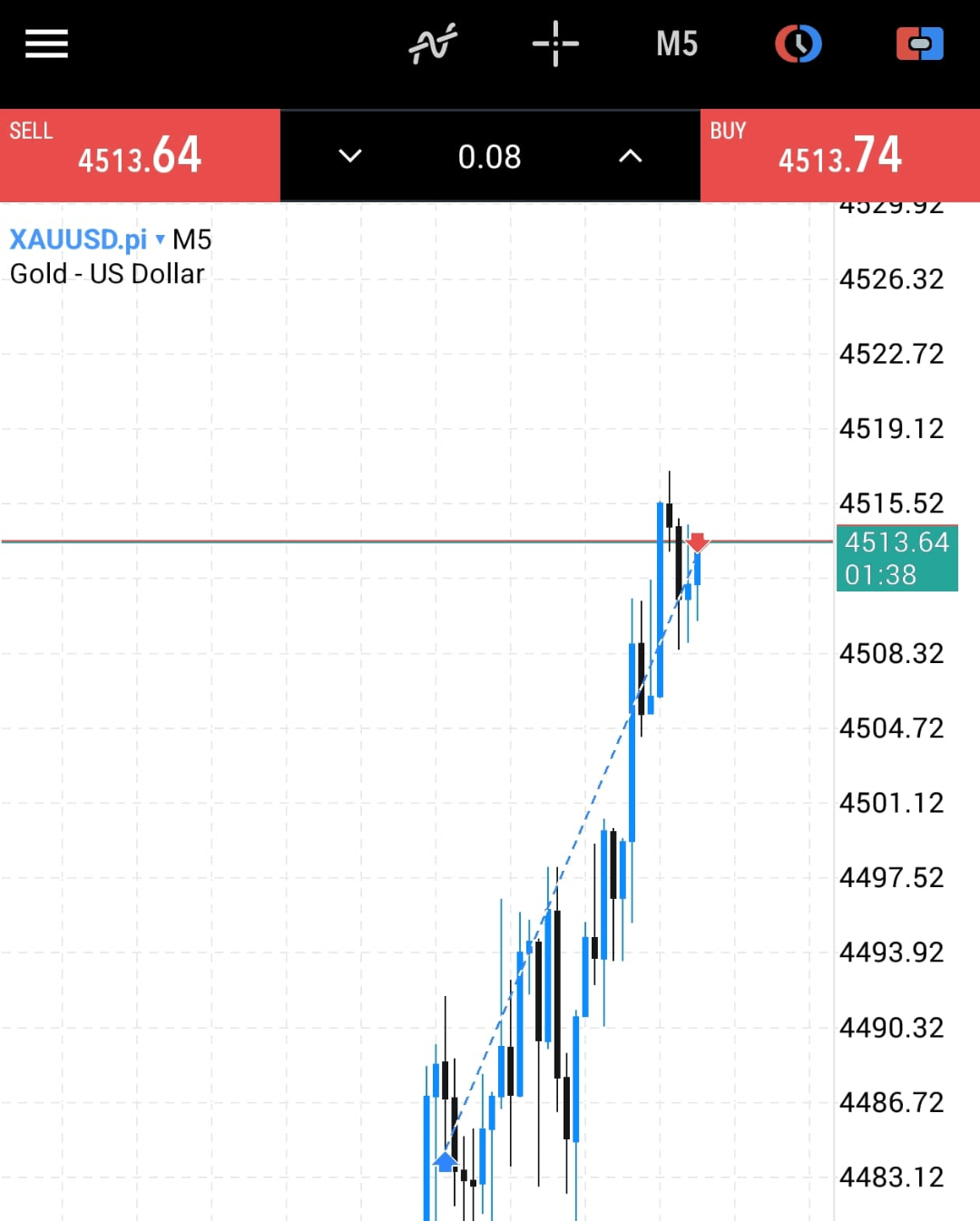Tap the one-click trading icon
Viewport: 980px width, 1221px height.
click(x=920, y=44)
